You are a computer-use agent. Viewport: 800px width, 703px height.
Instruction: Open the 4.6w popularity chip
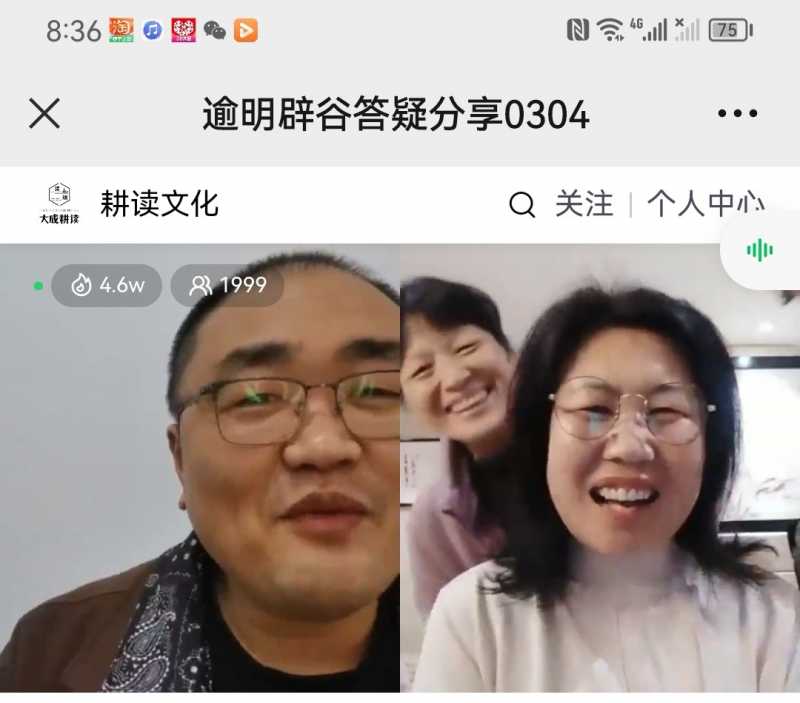click(x=106, y=286)
